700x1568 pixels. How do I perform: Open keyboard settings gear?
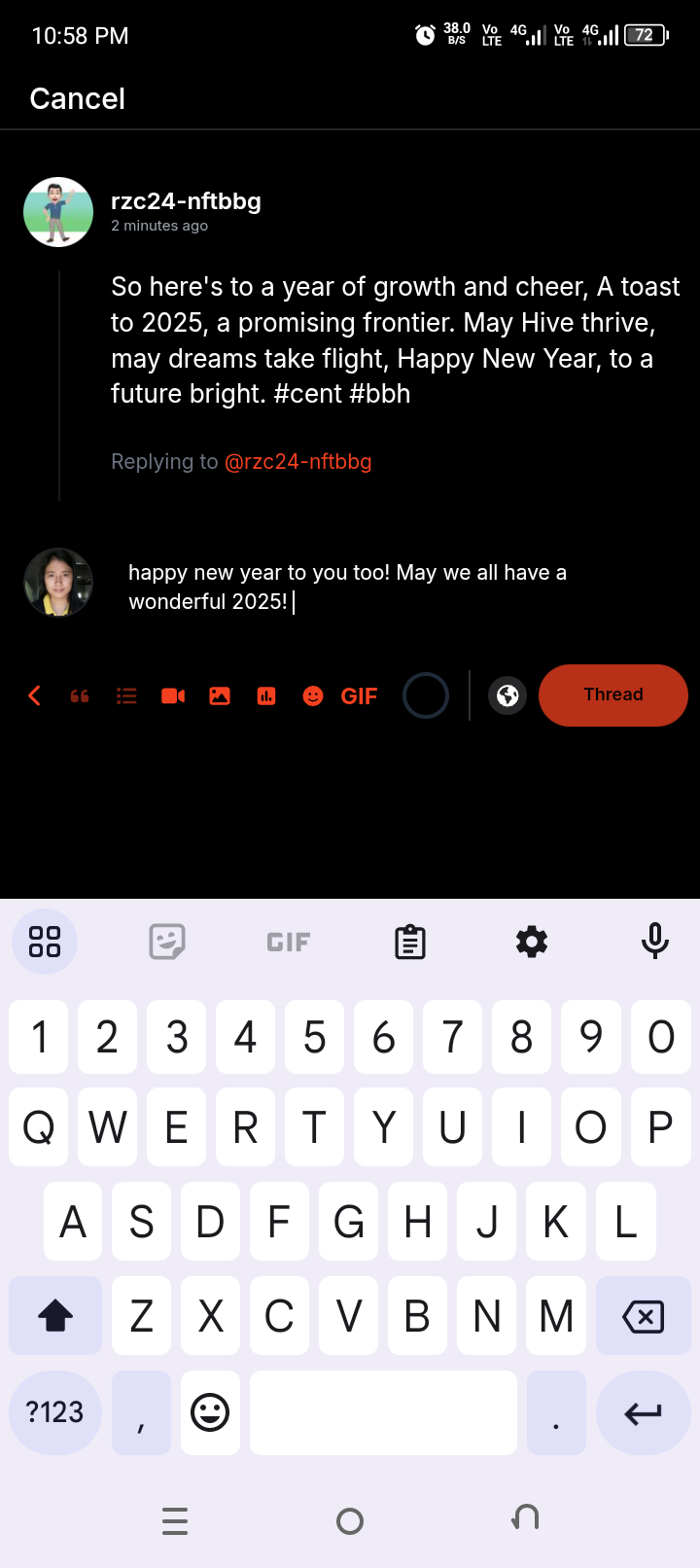pyautogui.click(x=532, y=942)
